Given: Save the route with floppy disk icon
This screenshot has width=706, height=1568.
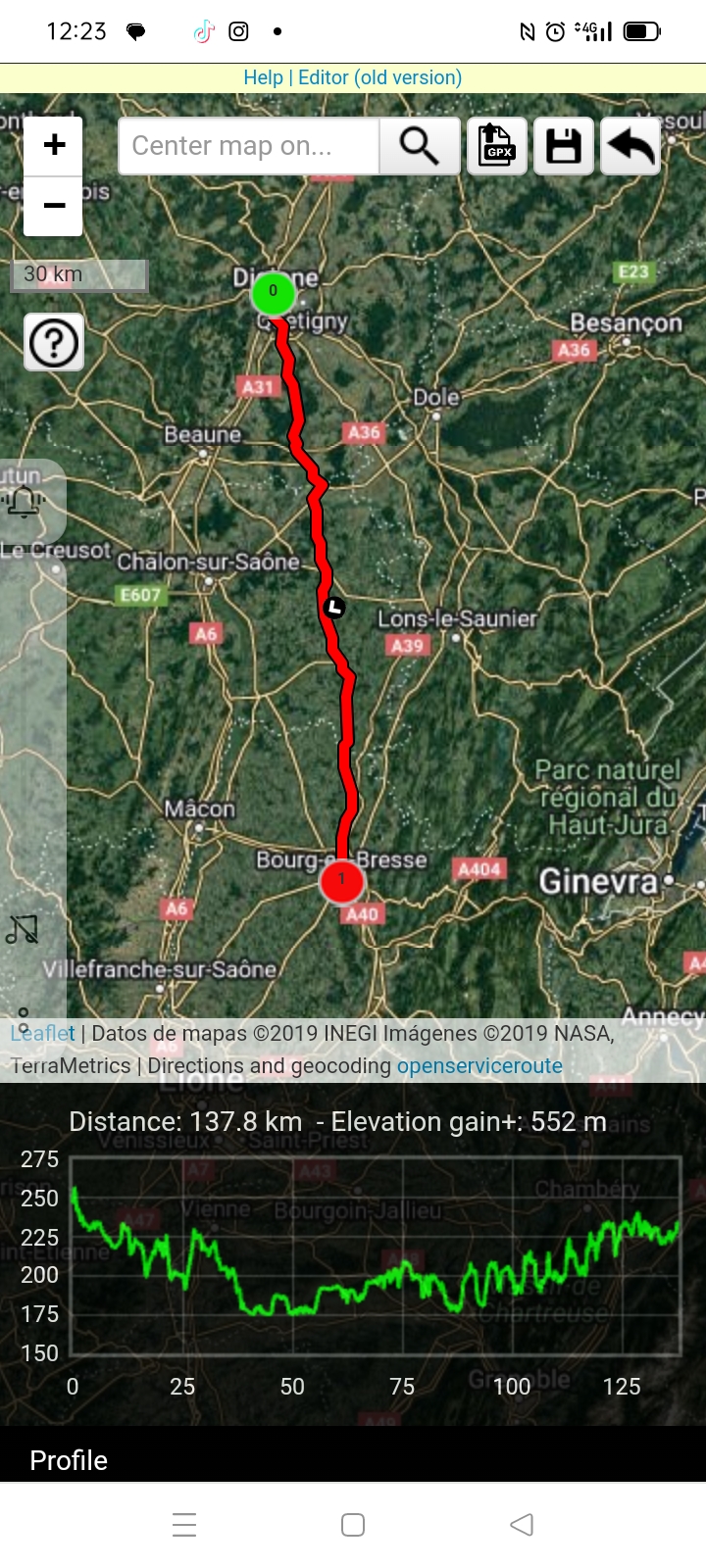Looking at the screenshot, I should point(564,146).
